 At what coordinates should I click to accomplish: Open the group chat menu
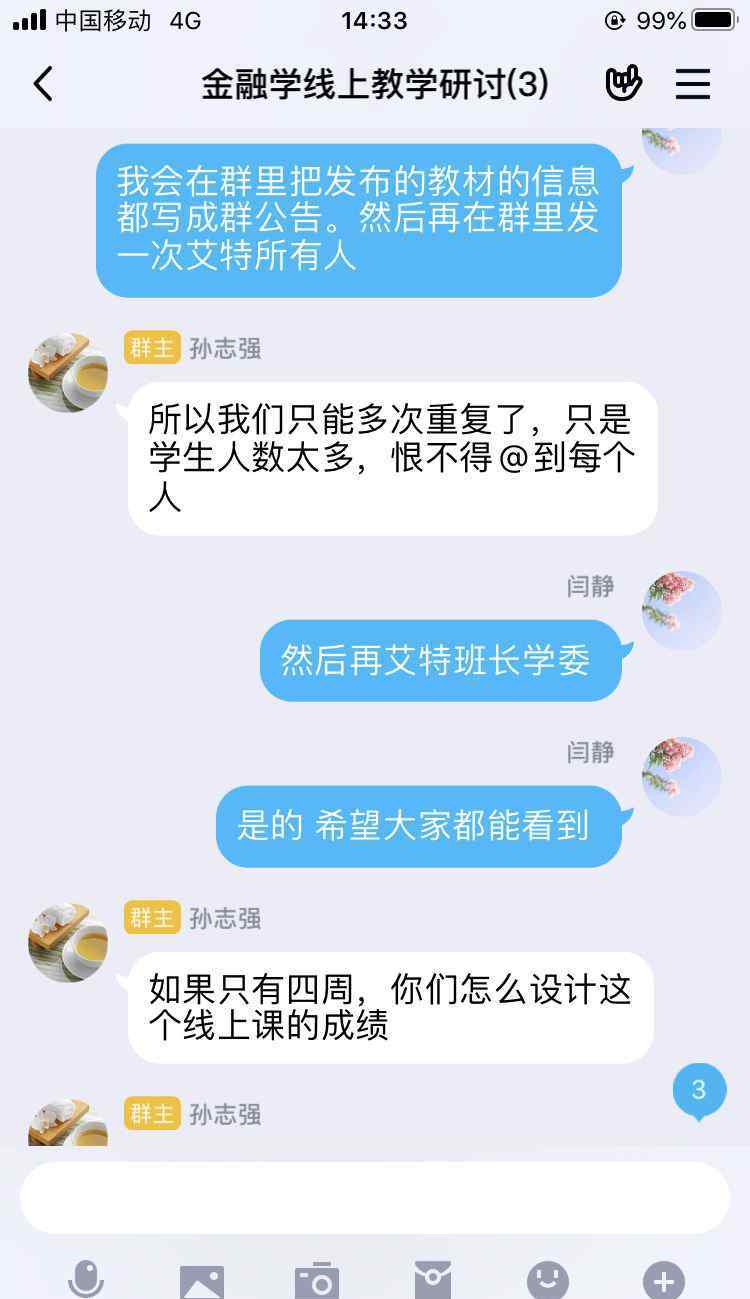693,84
